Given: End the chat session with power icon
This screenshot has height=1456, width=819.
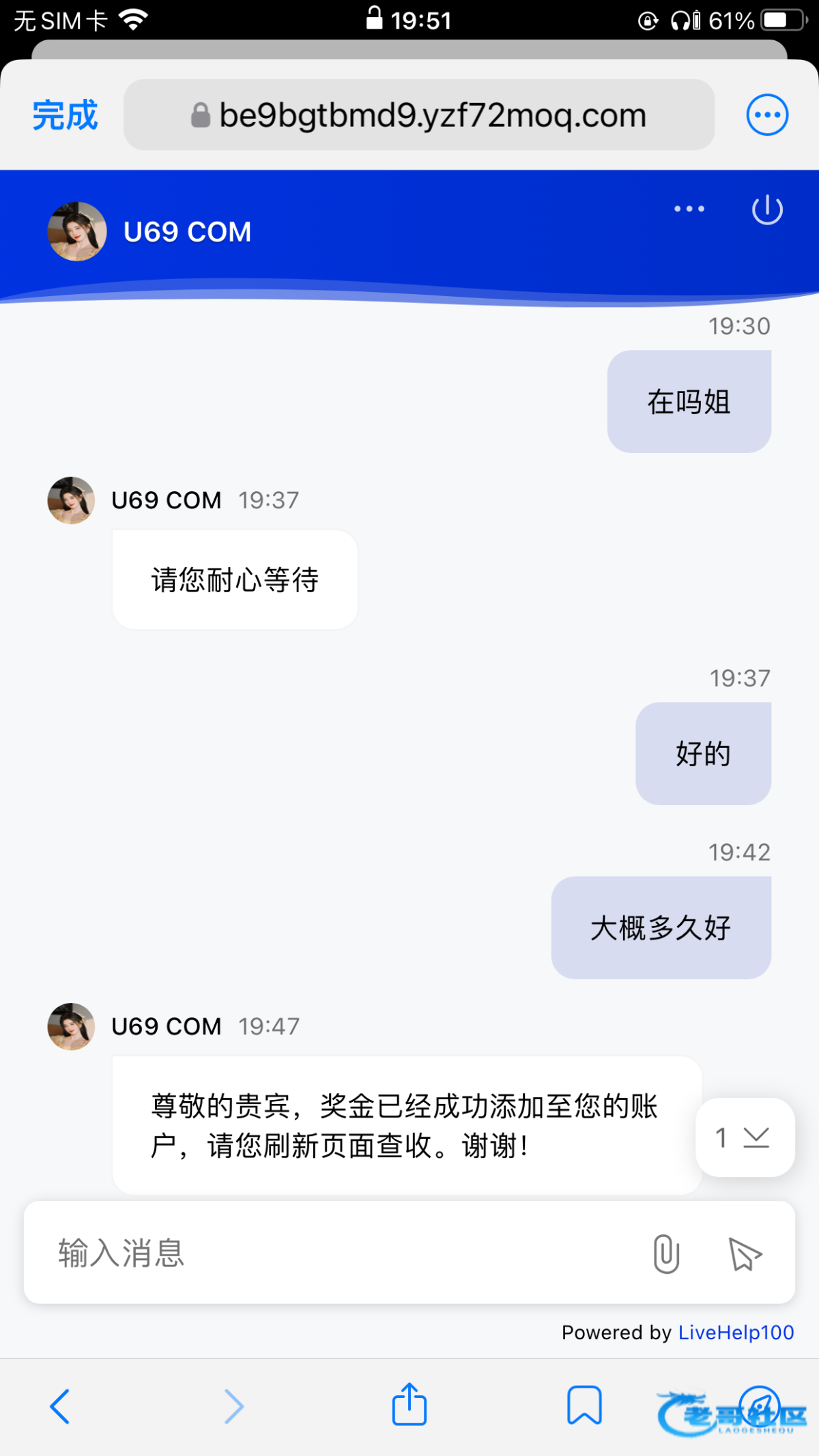Looking at the screenshot, I should click(766, 210).
